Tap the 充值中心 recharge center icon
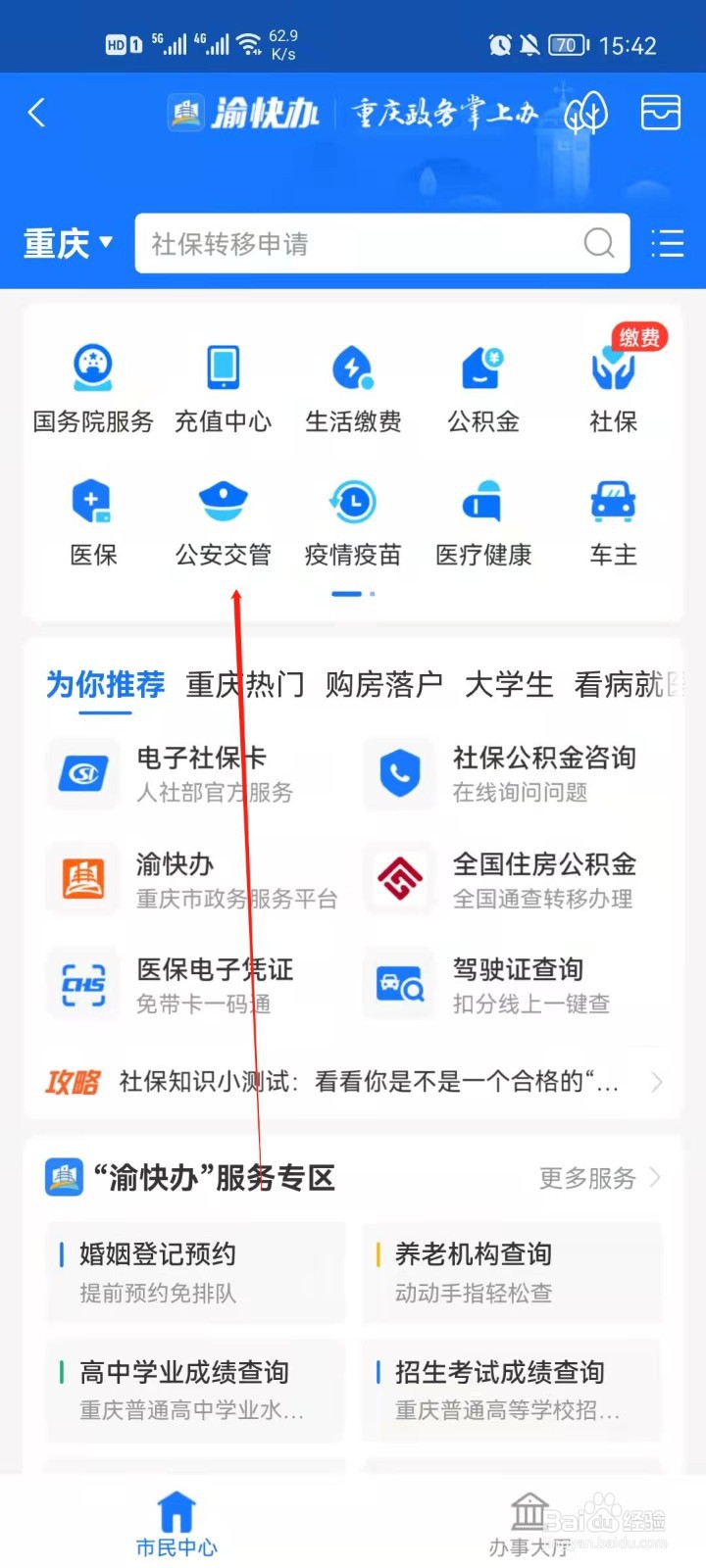Viewport: 706px width, 1568px height. 223,382
